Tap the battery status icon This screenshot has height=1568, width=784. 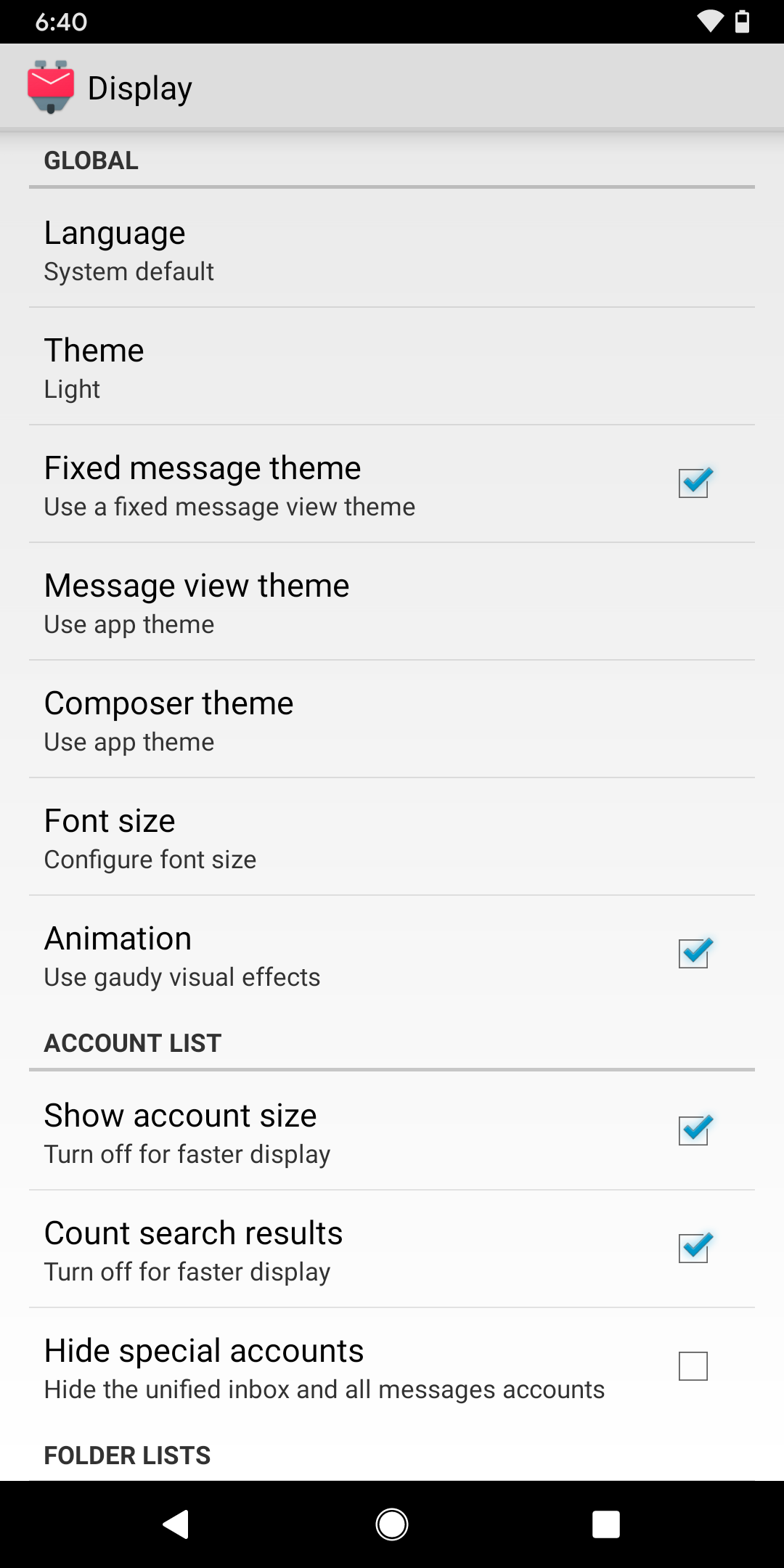(x=742, y=21)
